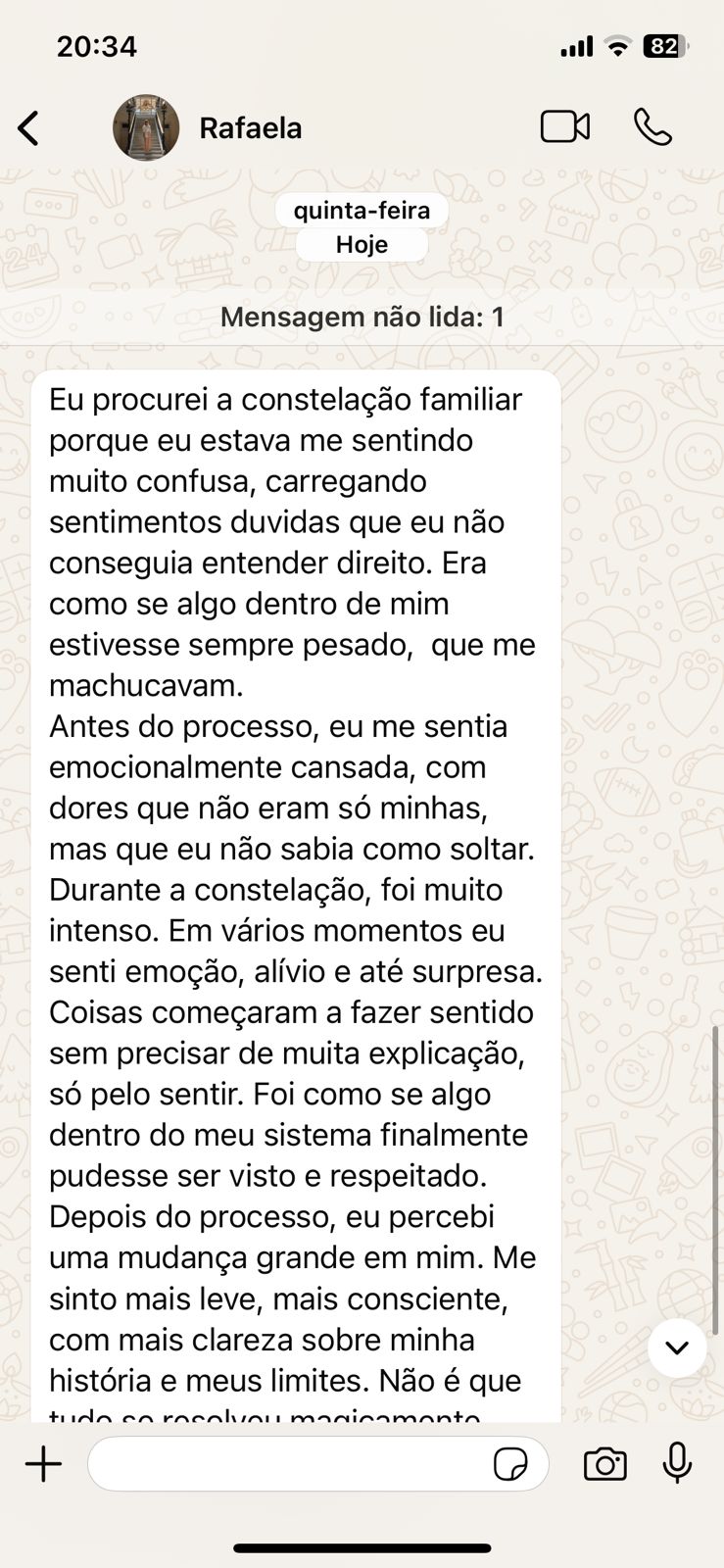The width and height of the screenshot is (724, 1568).
Task: Jump to latest messages with the chevron
Action: 677,1347
